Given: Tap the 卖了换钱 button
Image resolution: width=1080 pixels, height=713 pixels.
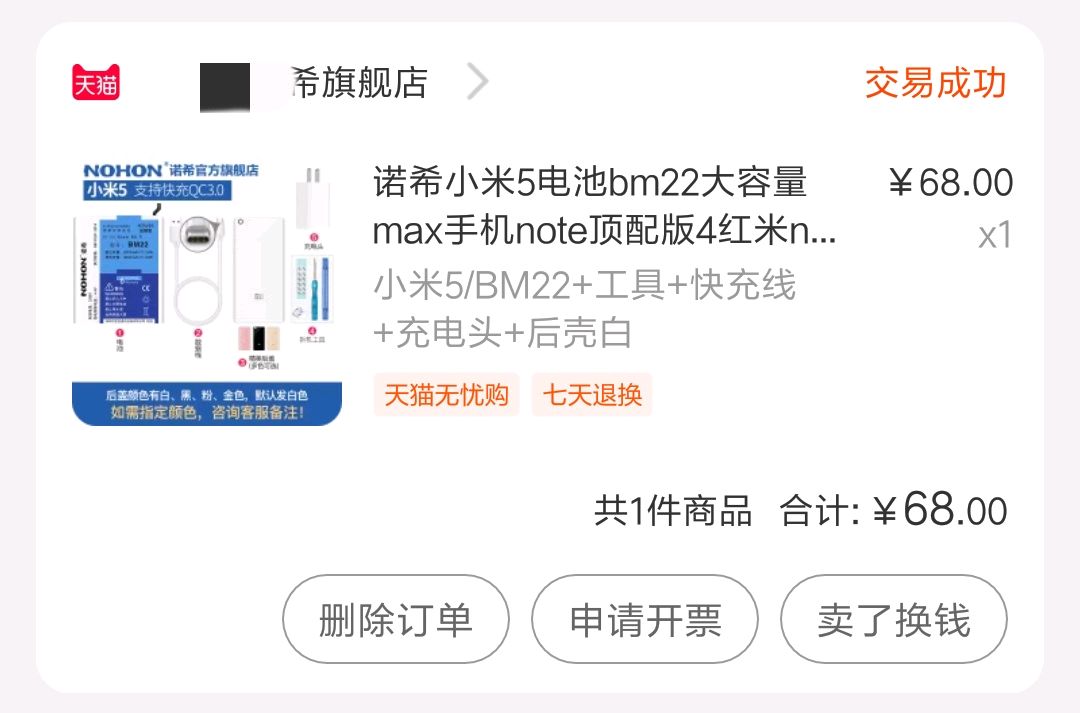Looking at the screenshot, I should pos(893,620).
